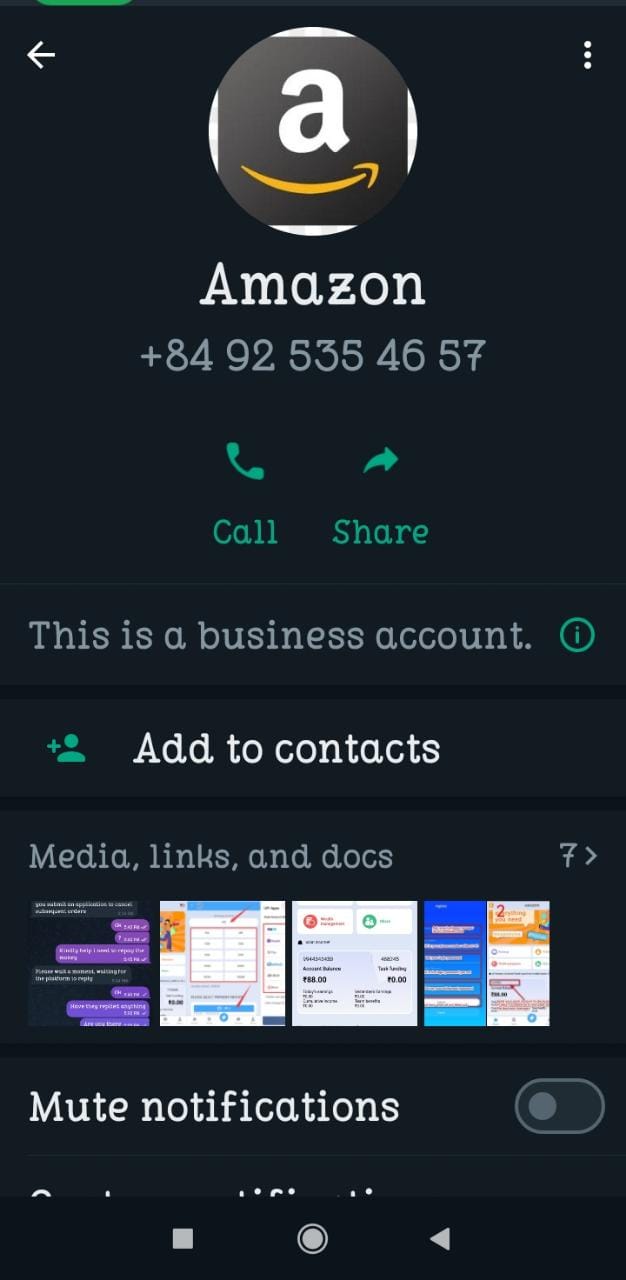View the Amazon profile picture
Viewport: 626px width, 1280px height.
[312, 131]
